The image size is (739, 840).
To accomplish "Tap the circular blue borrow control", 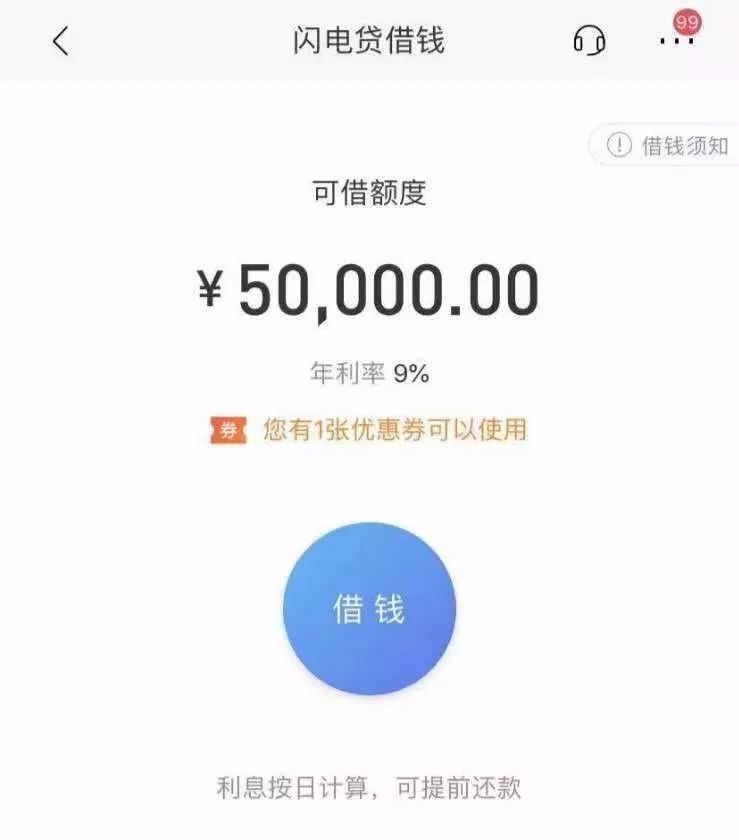I will click(369, 610).
